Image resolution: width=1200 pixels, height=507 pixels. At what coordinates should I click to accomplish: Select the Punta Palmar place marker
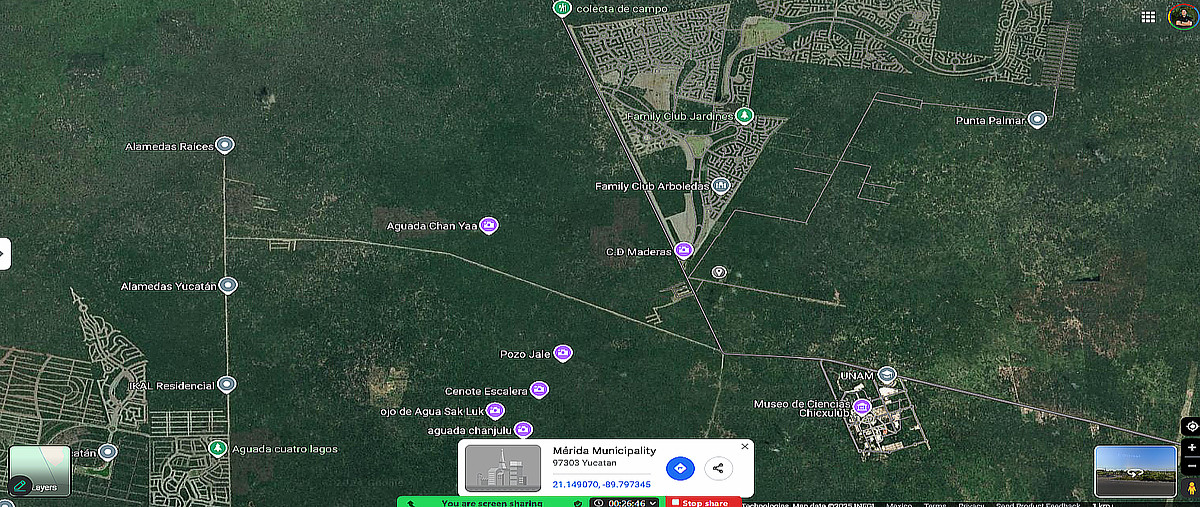[1037, 120]
